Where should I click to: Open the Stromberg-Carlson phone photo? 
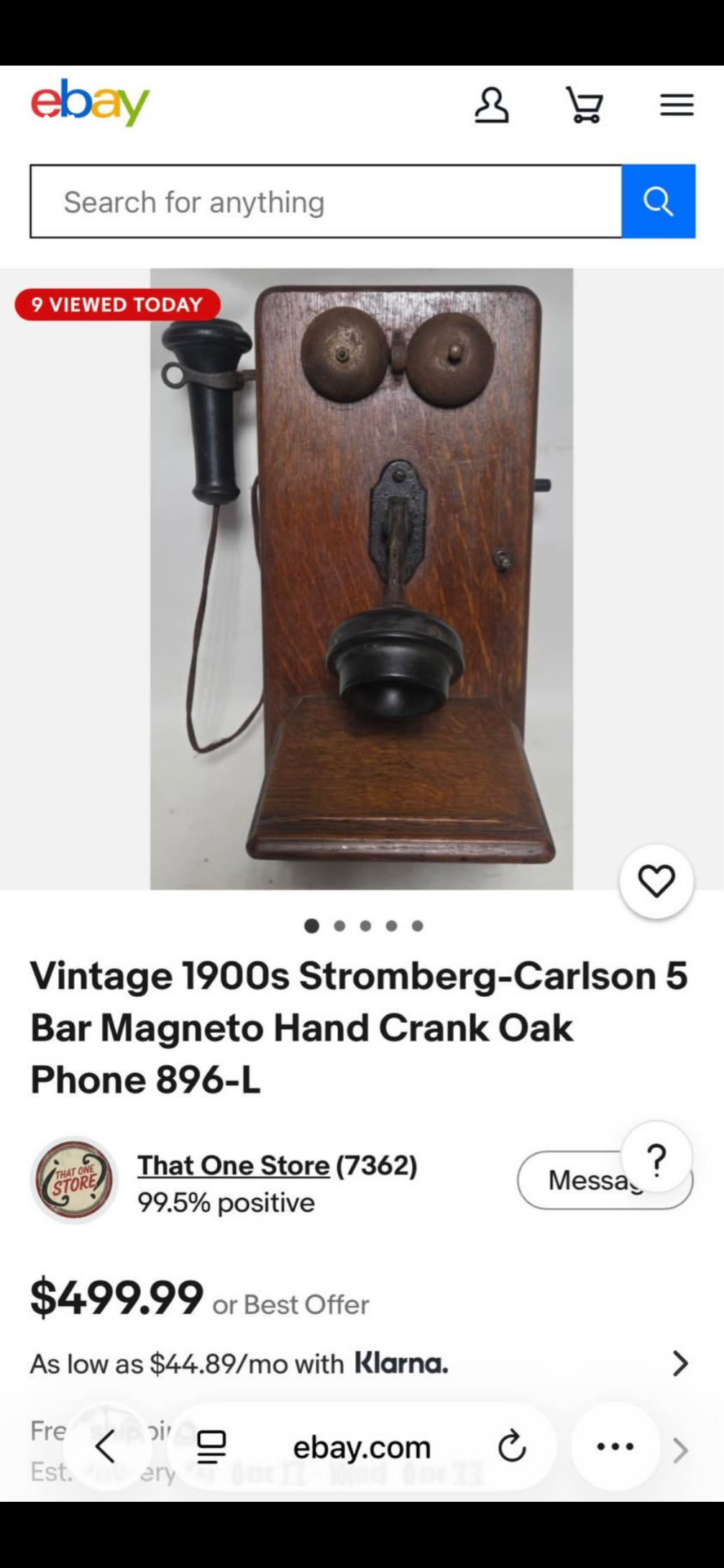tap(362, 579)
